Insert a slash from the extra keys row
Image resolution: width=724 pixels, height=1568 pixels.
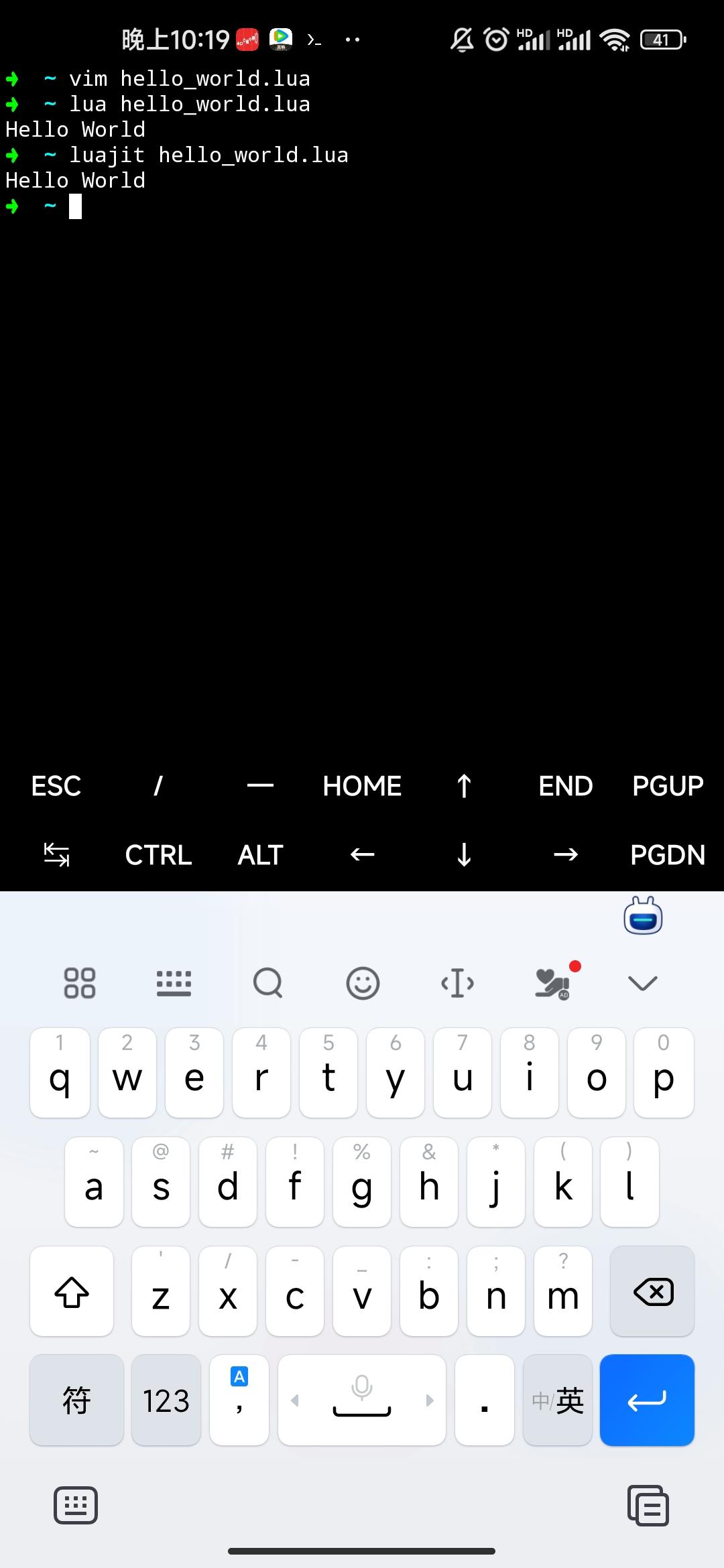point(158,786)
